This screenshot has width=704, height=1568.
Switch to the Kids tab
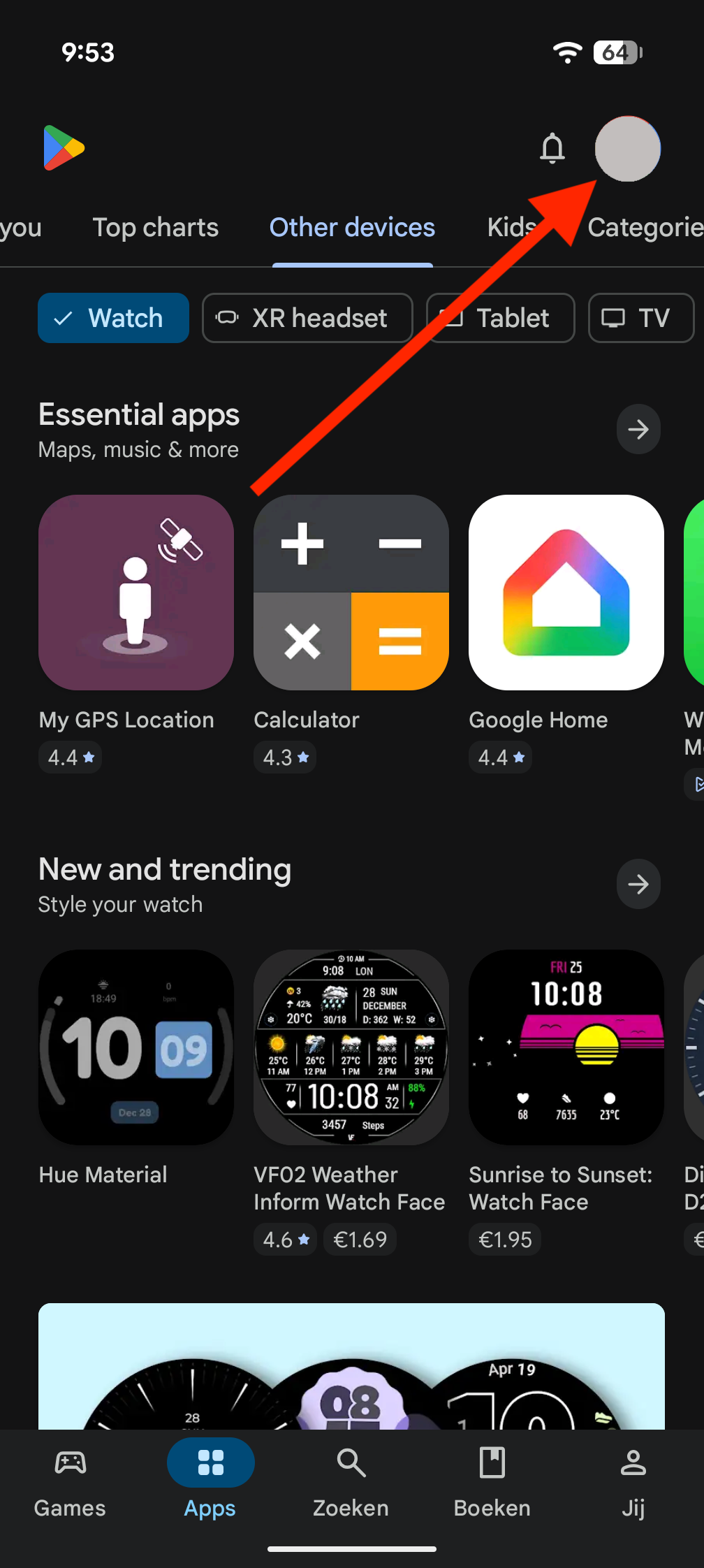[x=511, y=228]
